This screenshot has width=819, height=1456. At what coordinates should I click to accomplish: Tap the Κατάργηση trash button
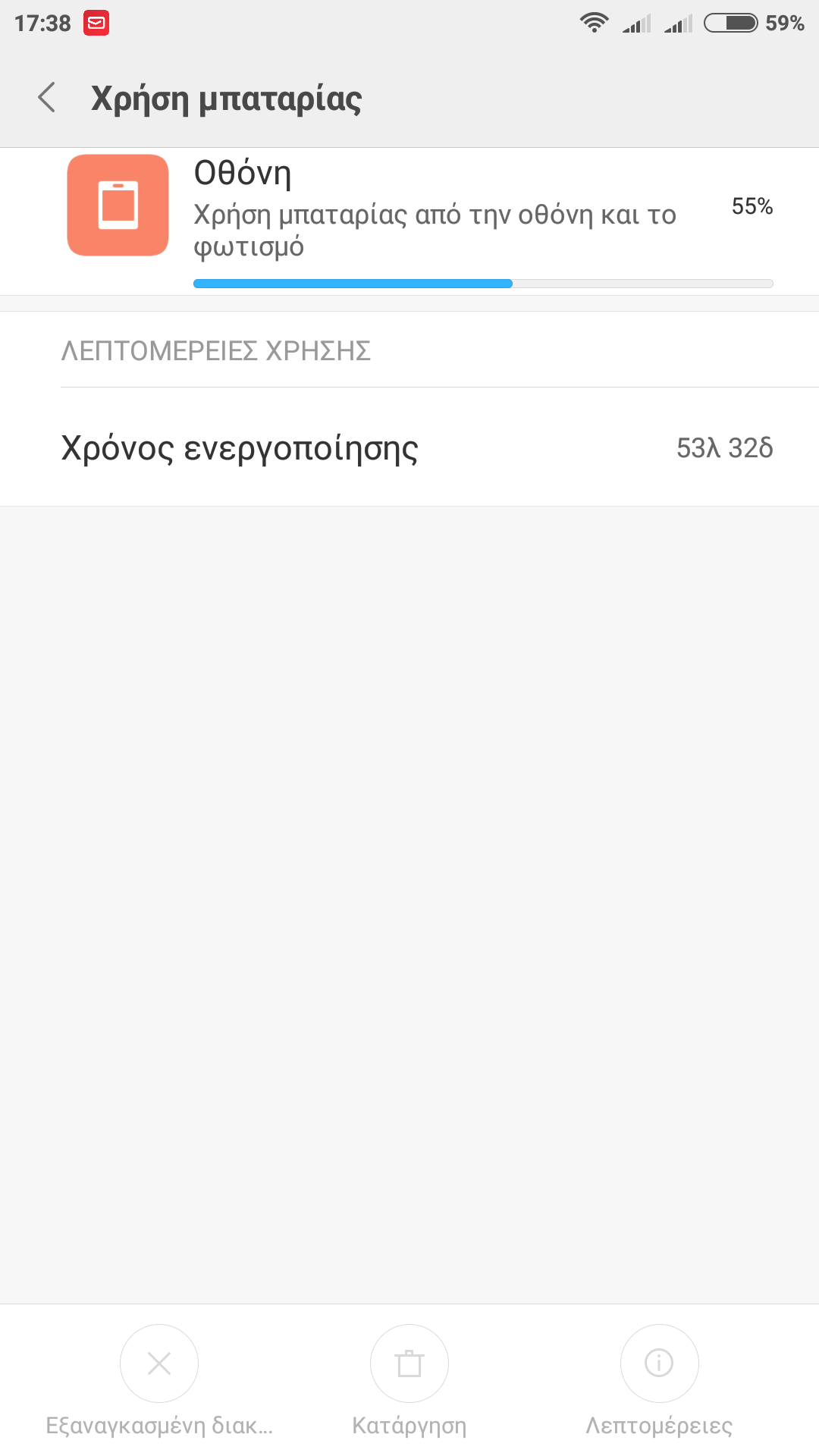pyautogui.click(x=409, y=1363)
